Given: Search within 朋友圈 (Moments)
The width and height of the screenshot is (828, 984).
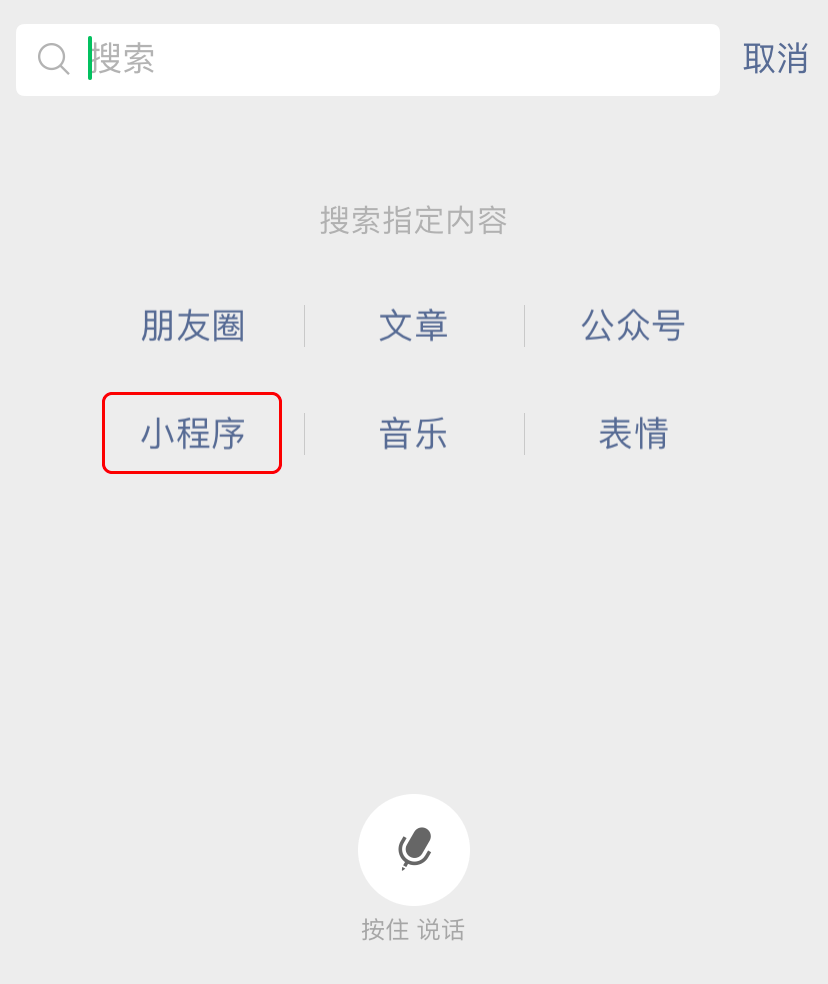Looking at the screenshot, I should coord(193,326).
